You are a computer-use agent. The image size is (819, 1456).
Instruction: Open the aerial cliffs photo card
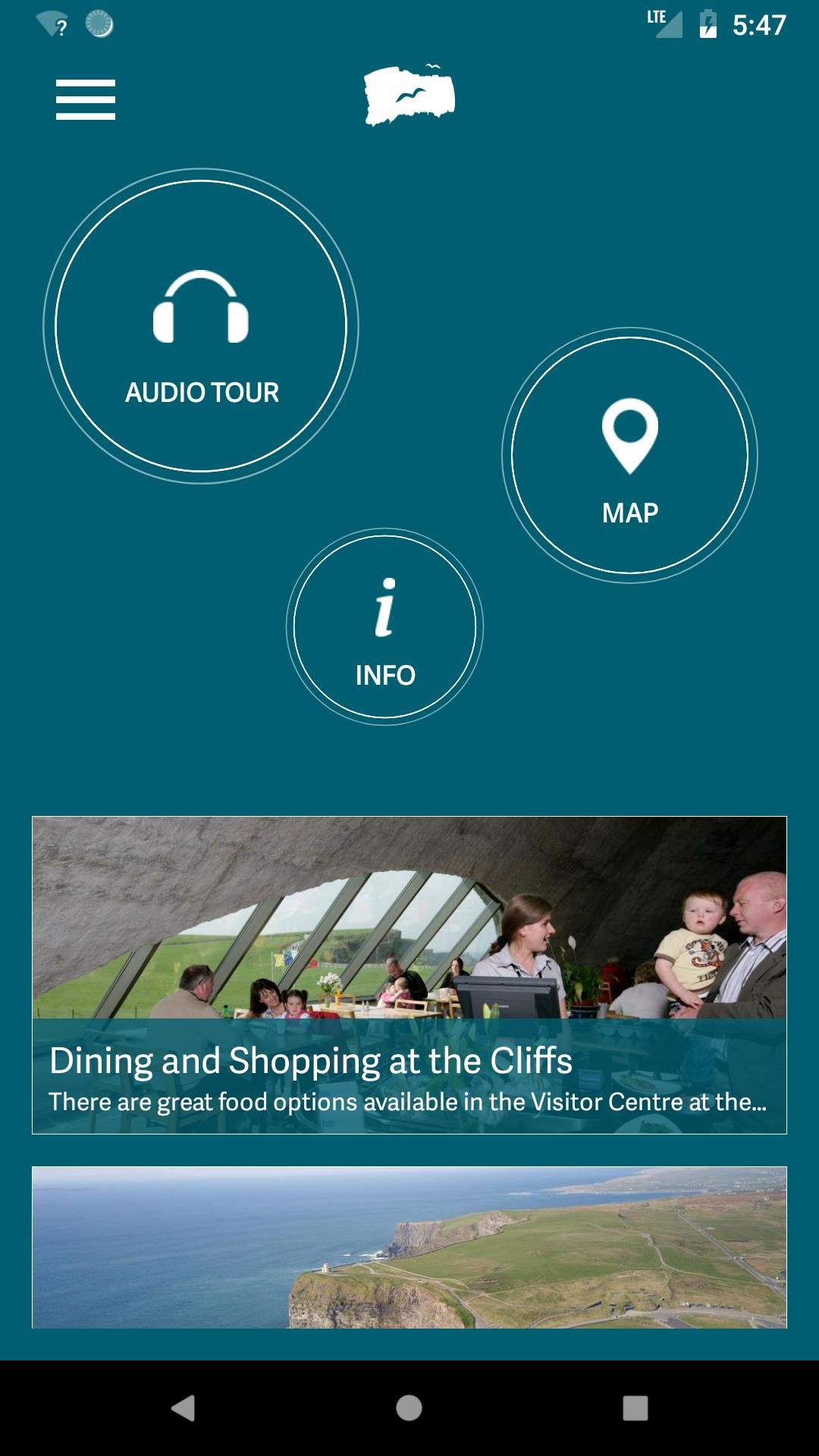coord(409,1247)
